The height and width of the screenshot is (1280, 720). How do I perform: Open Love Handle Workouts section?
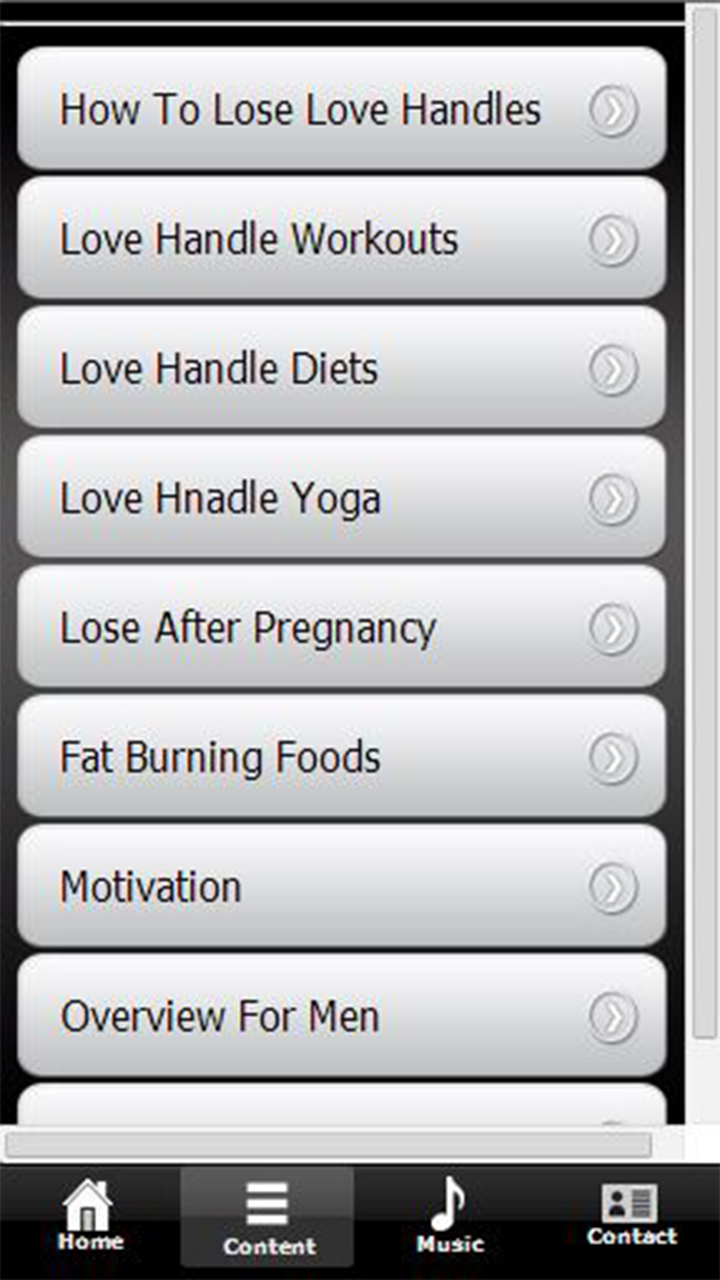(341, 239)
